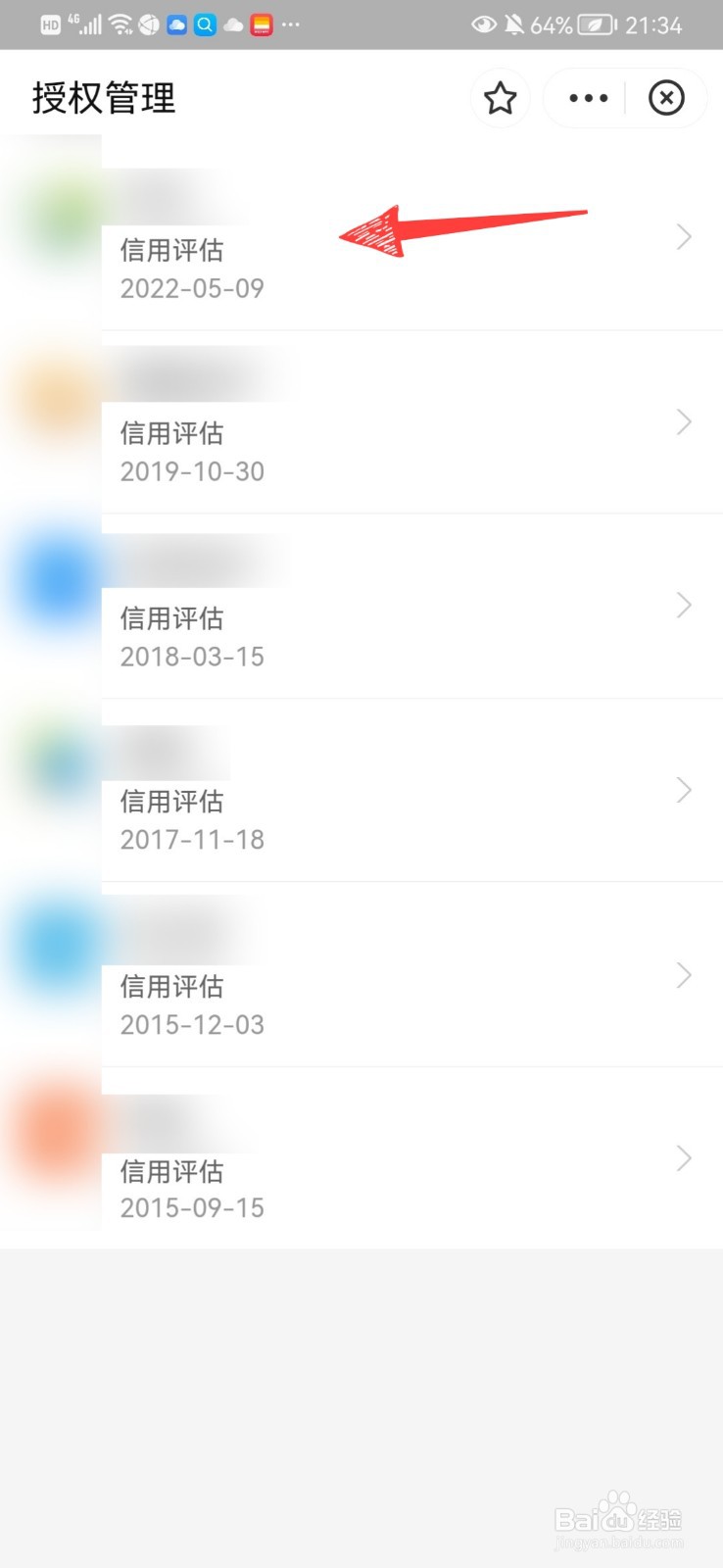
Task: Open the three-dot more options menu
Action: (586, 98)
